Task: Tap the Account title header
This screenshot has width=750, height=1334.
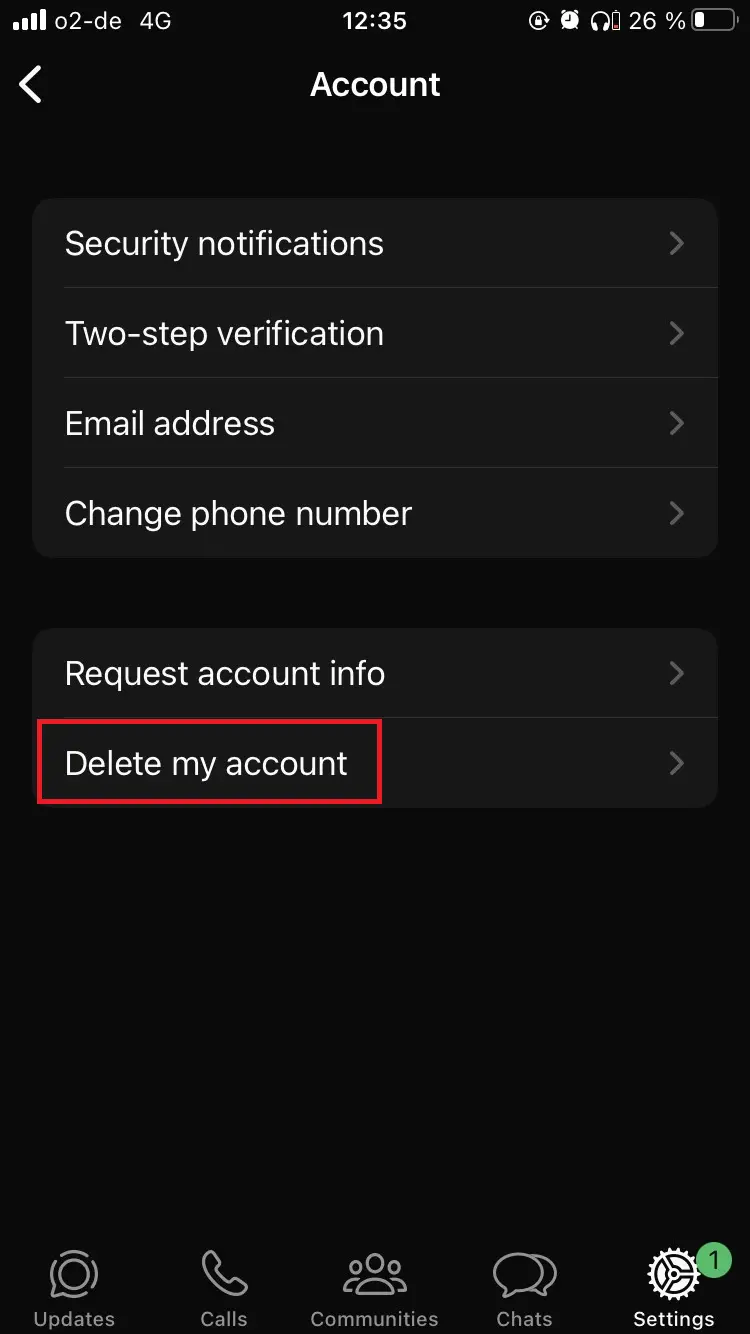Action: pyautogui.click(x=375, y=84)
